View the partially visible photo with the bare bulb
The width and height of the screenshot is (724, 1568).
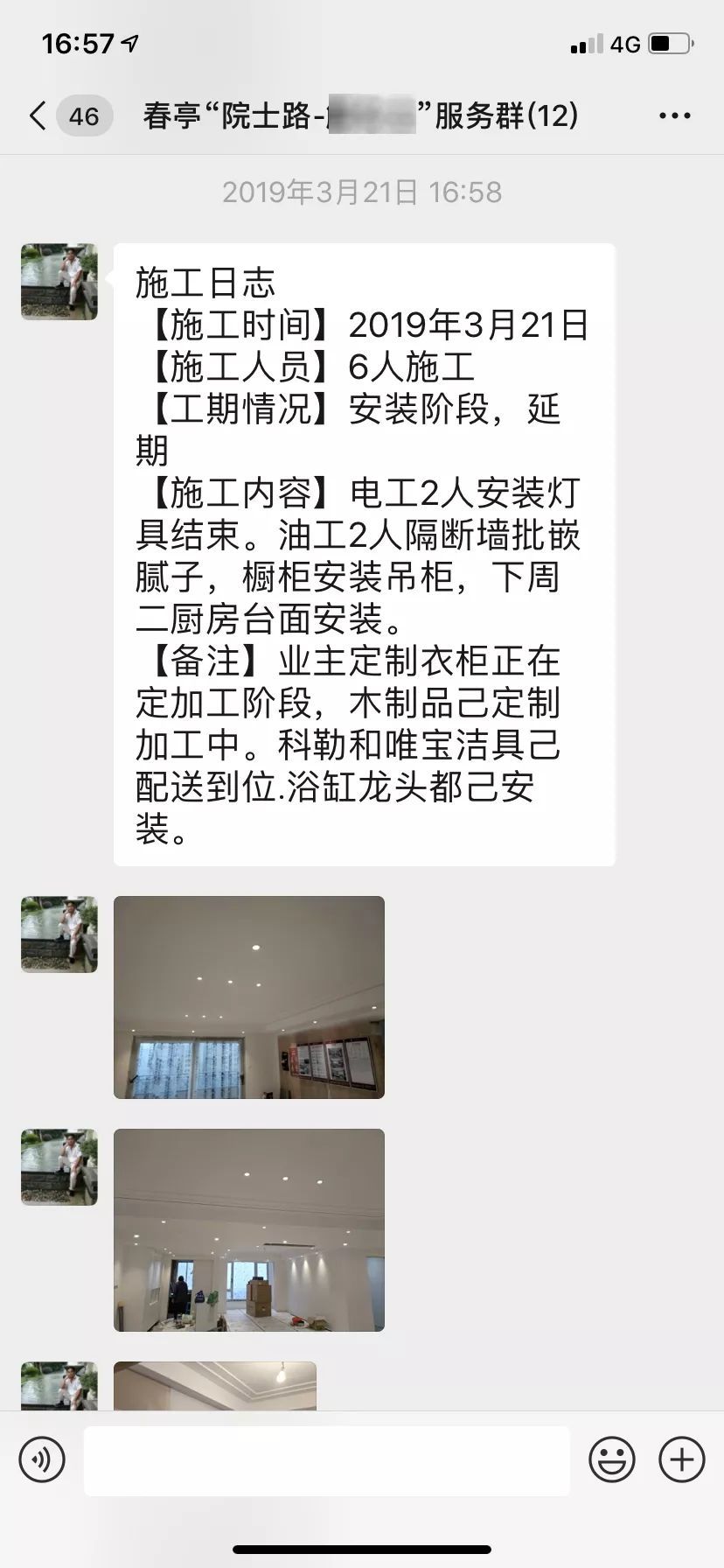pos(215,1385)
